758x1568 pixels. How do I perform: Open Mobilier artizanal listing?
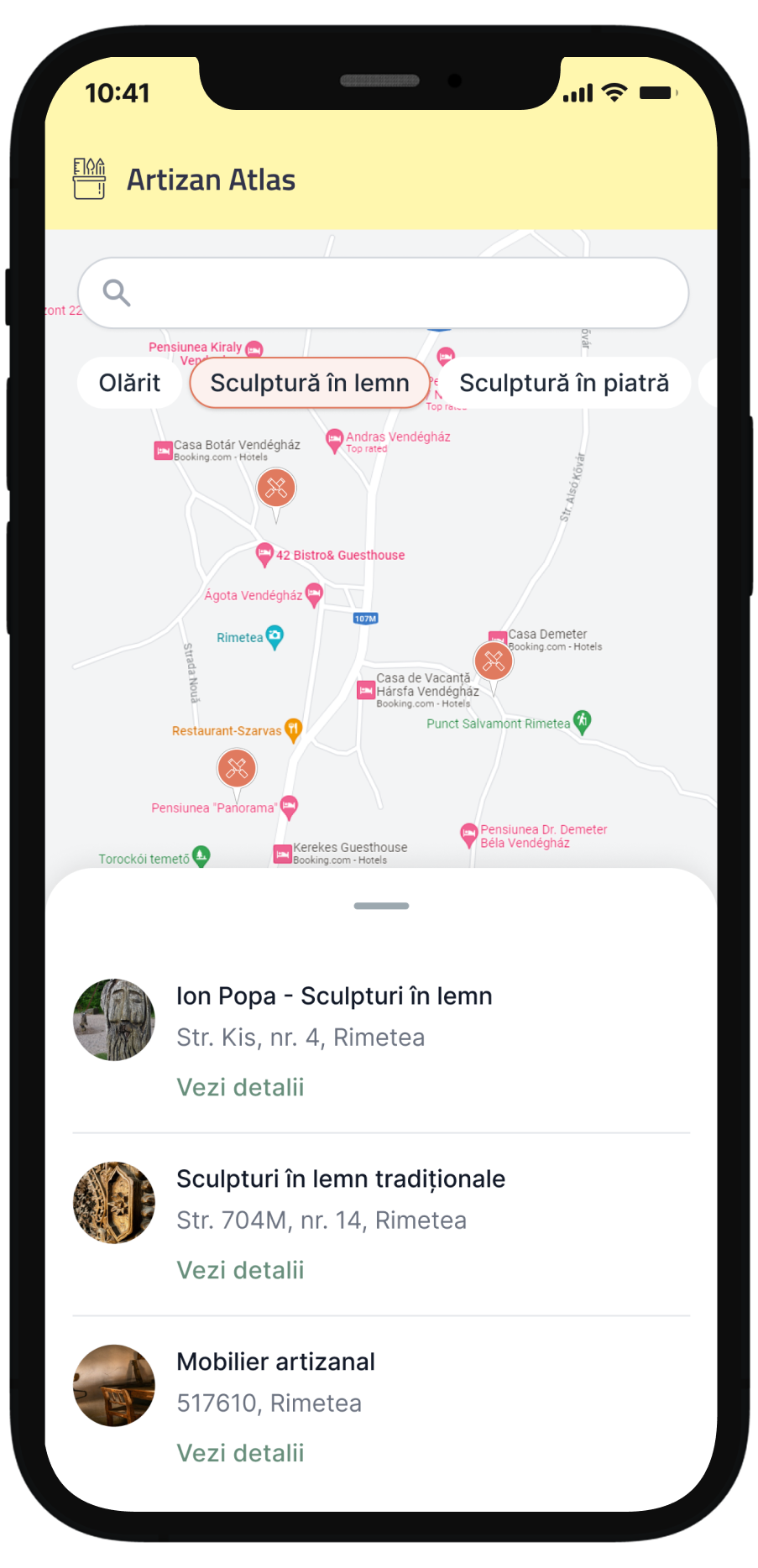(275, 1362)
